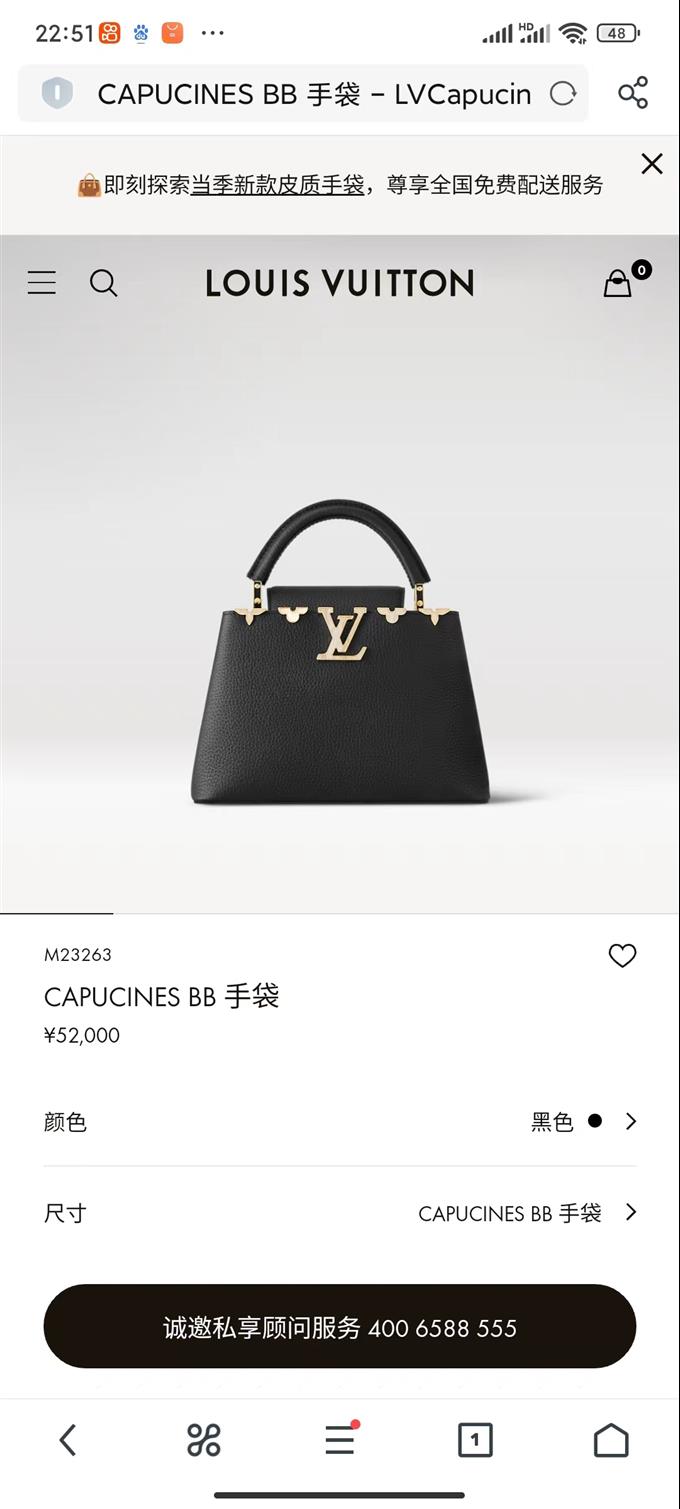
Task: Call client advisor 400 6588 555
Action: (x=340, y=1327)
